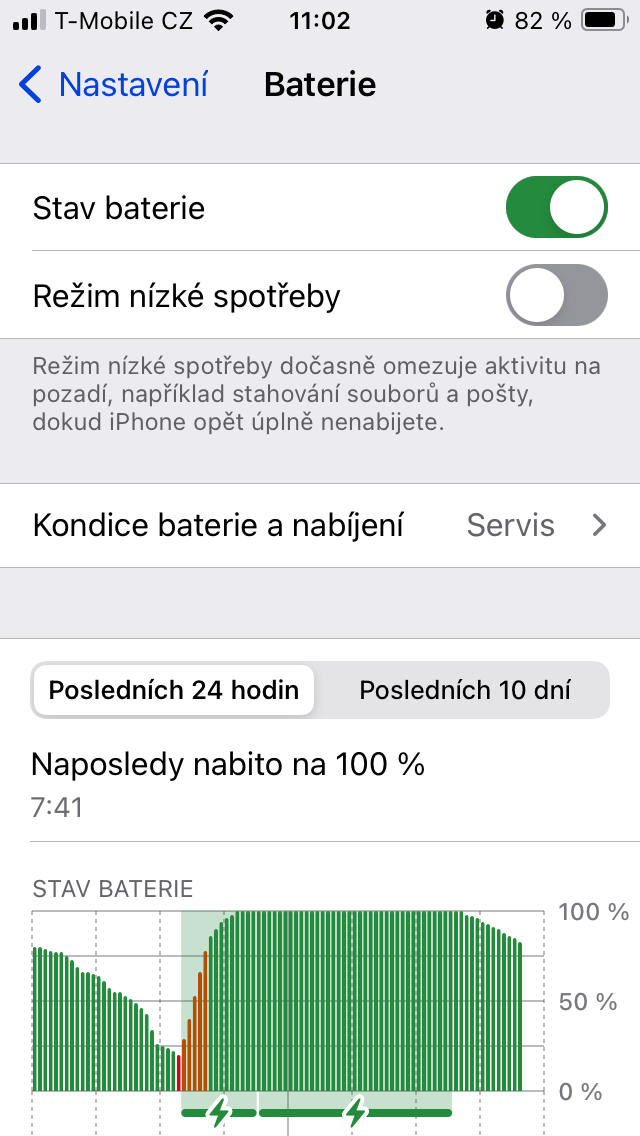
Task: Turn off the Stav baterie switch
Action: pos(556,208)
